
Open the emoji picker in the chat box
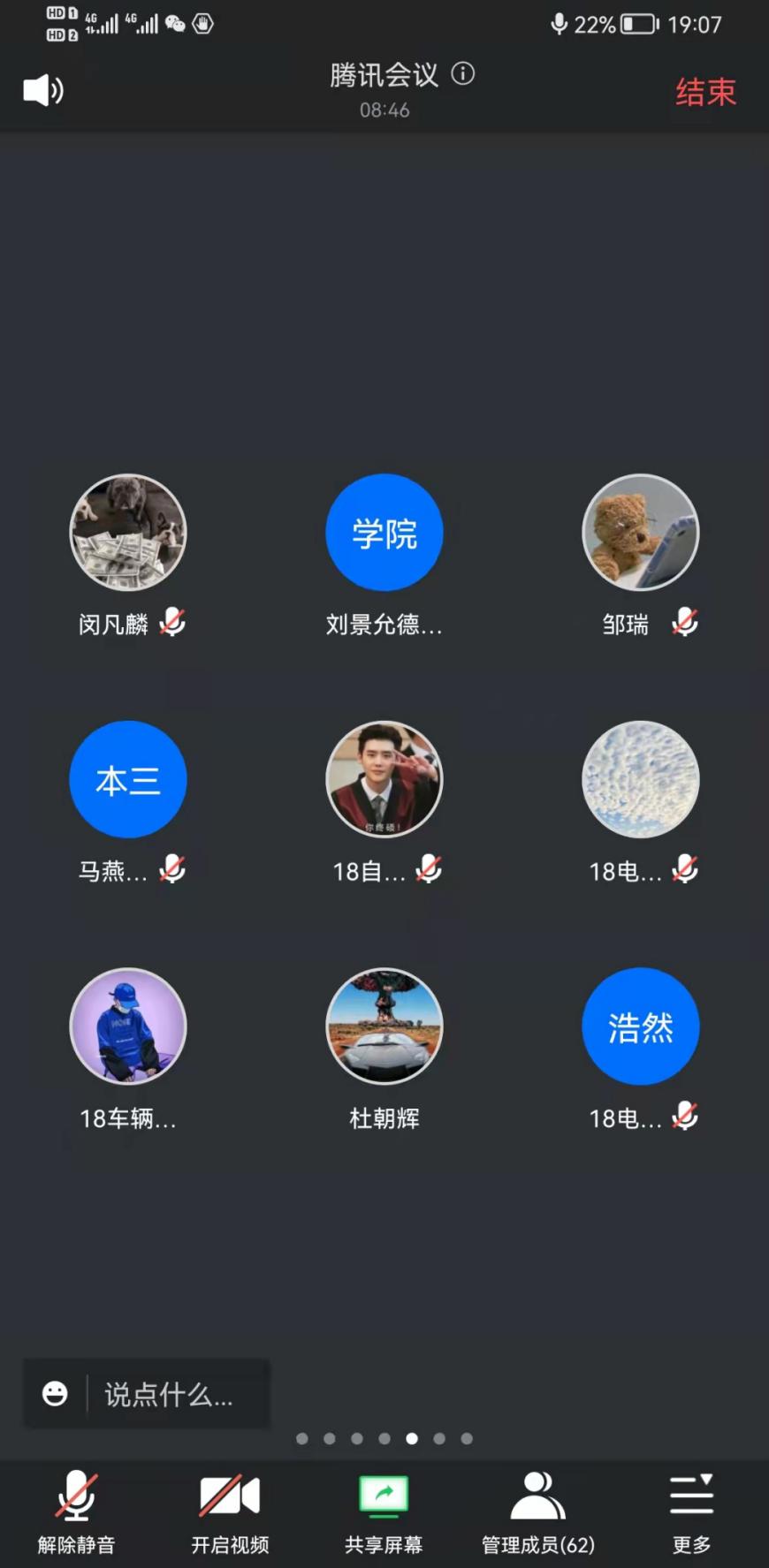(55, 1394)
